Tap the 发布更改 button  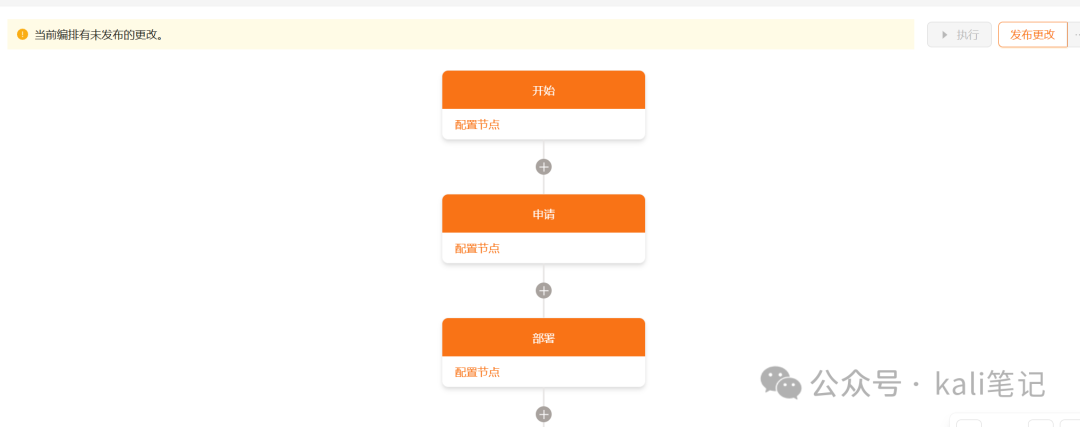(1032, 35)
